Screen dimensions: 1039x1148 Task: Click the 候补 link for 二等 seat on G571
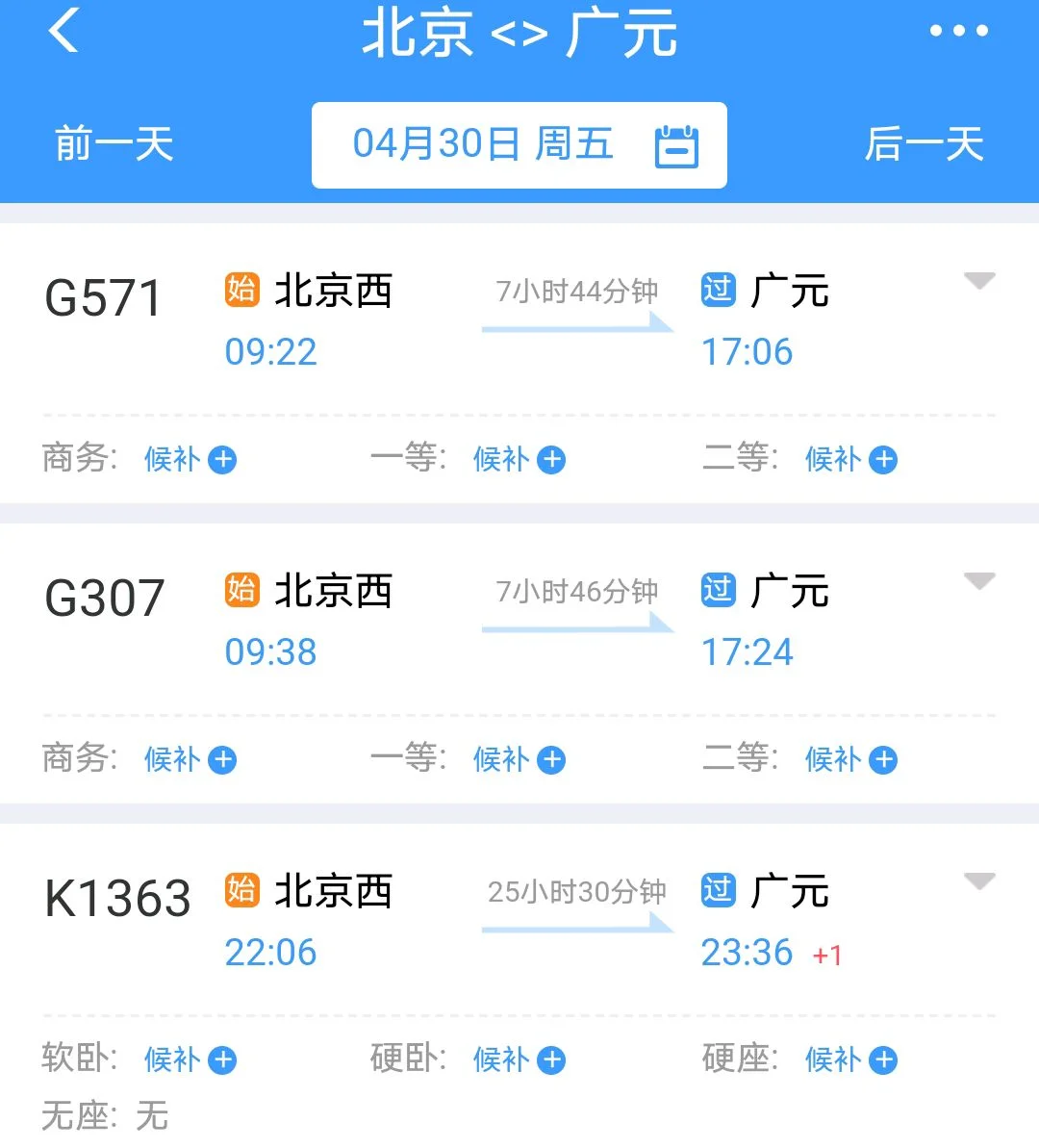(832, 460)
